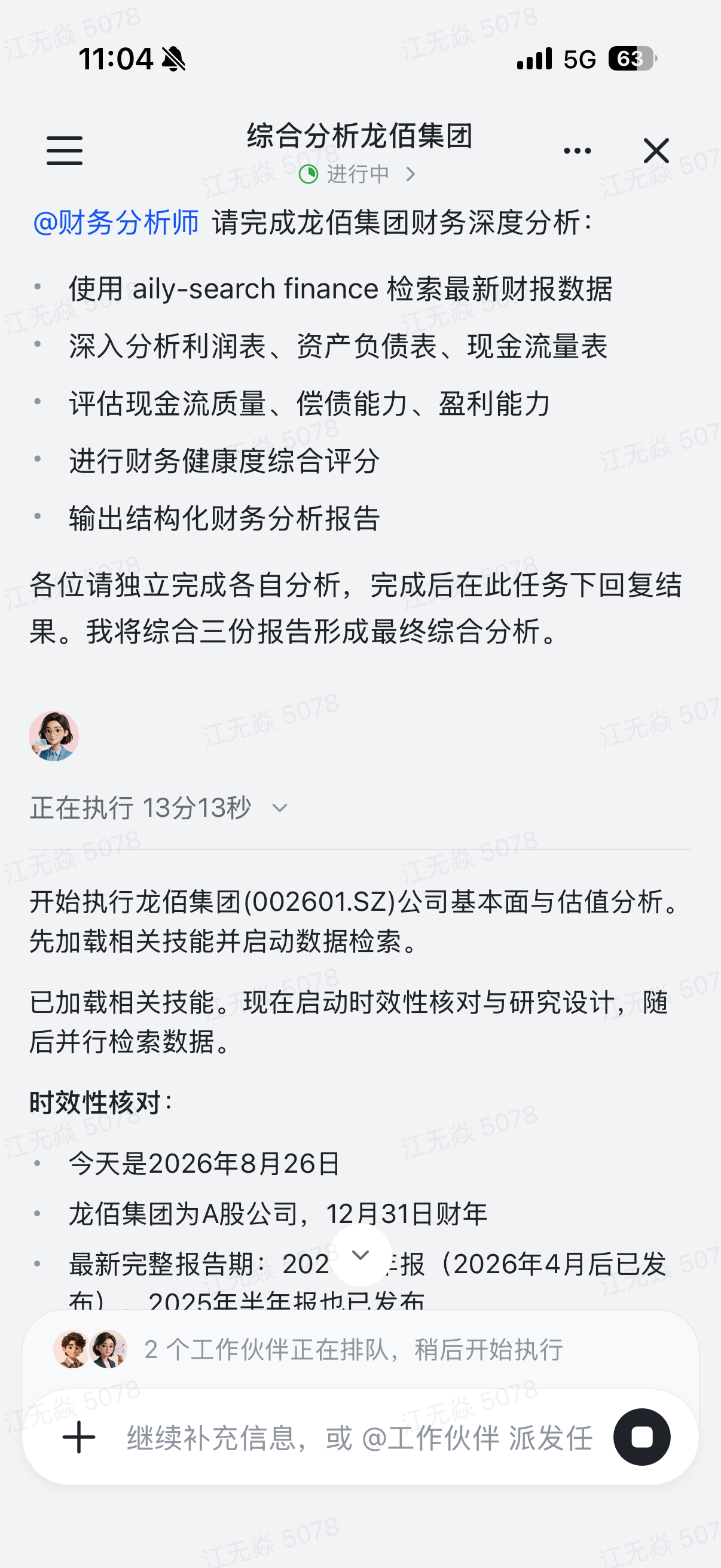Open the hamburger menu

pyautogui.click(x=65, y=150)
